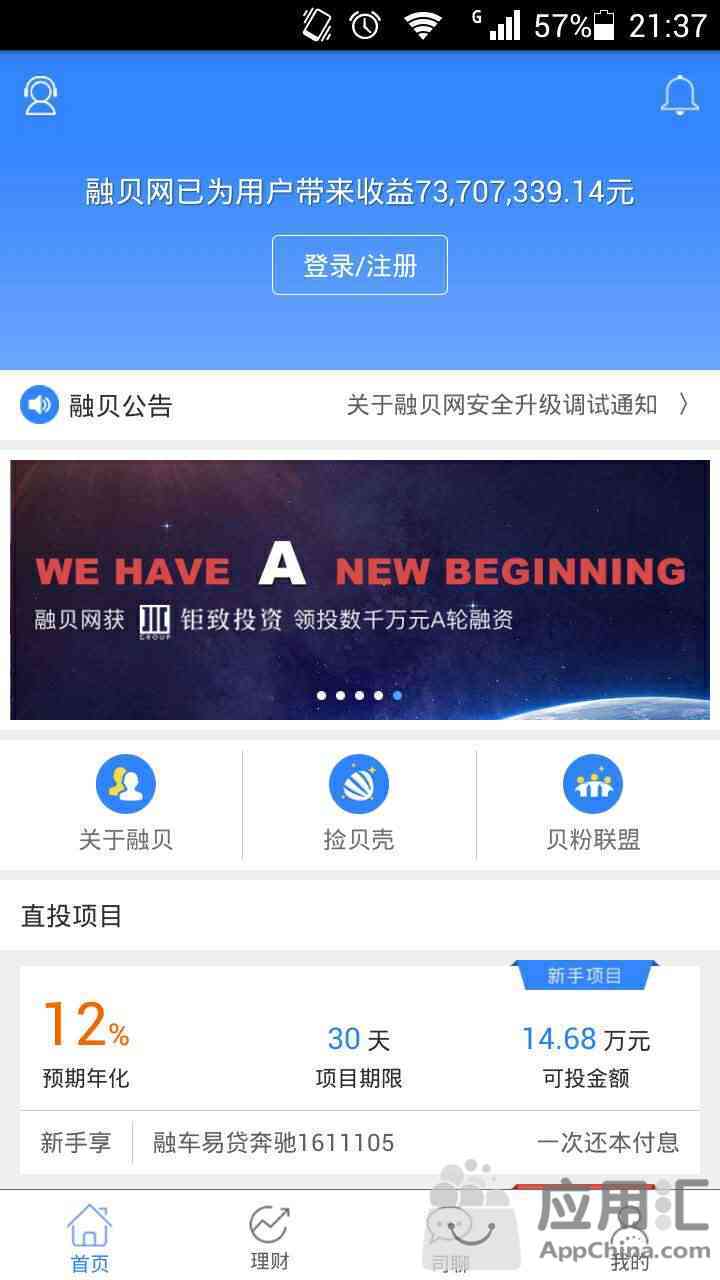Open the New Beginning funding banner
This screenshot has width=720, height=1280.
(360, 590)
